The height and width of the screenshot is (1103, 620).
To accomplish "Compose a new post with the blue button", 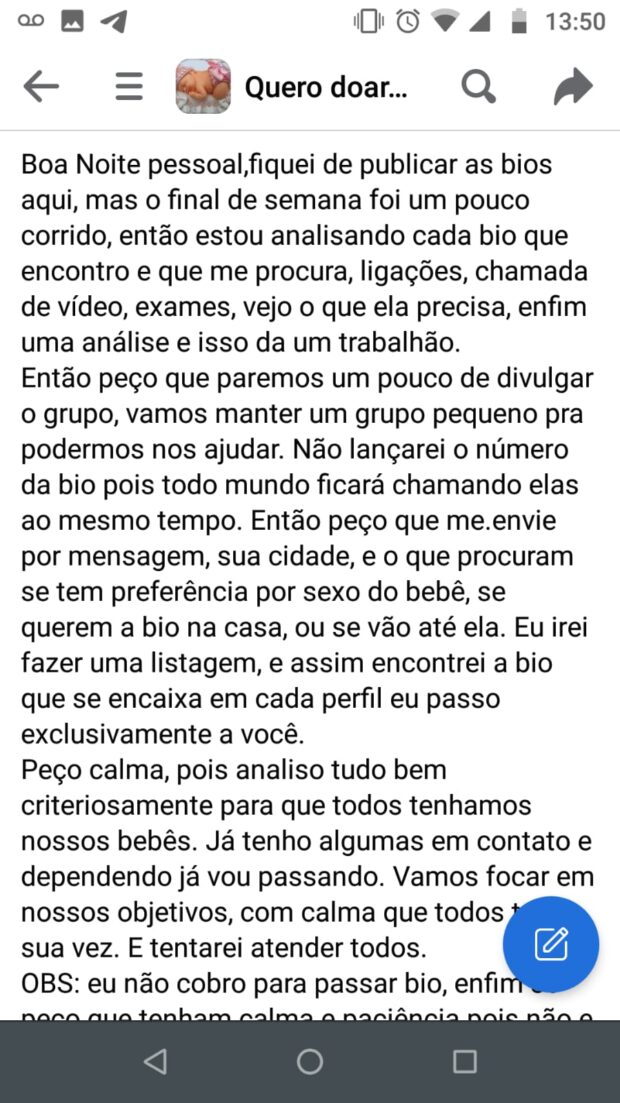I will [551, 944].
